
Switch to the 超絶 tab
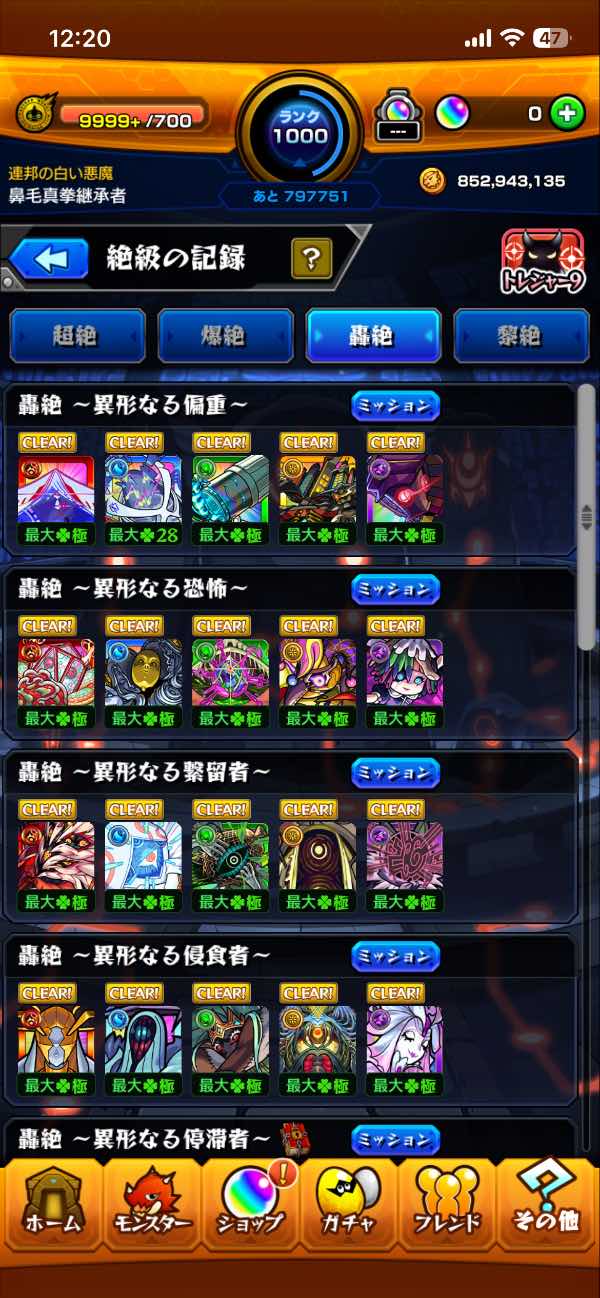[x=77, y=336]
